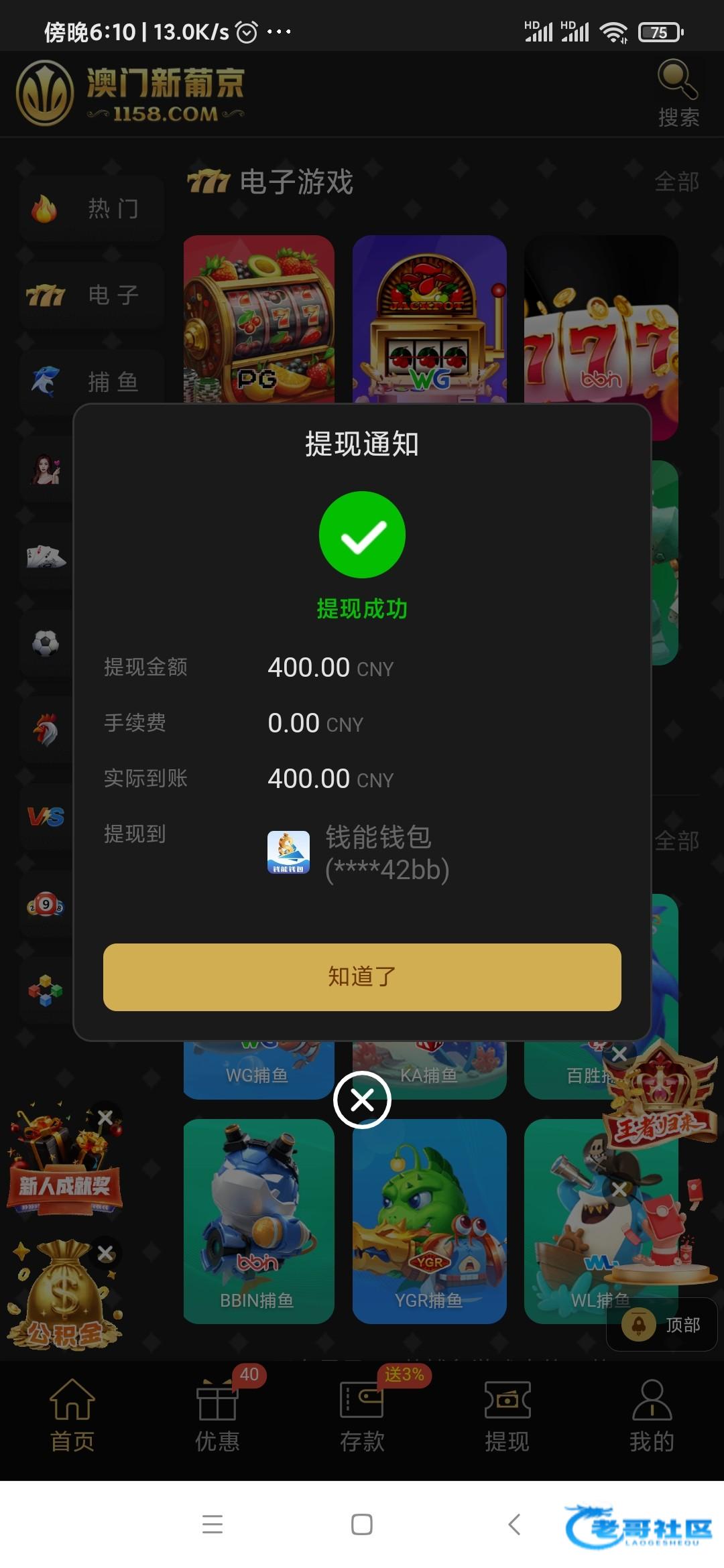Viewport: 724px width, 1568px height.
Task: Open the WG jackpot game tile
Action: (429, 318)
